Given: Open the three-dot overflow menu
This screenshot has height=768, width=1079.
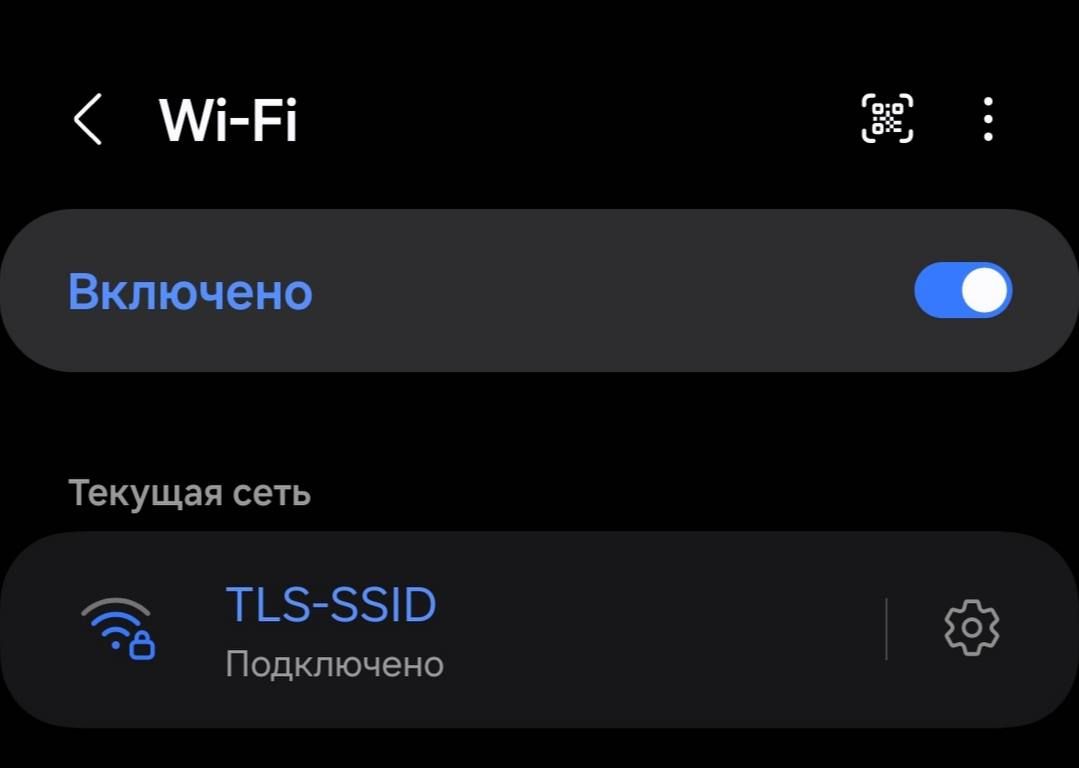Looking at the screenshot, I should 988,119.
